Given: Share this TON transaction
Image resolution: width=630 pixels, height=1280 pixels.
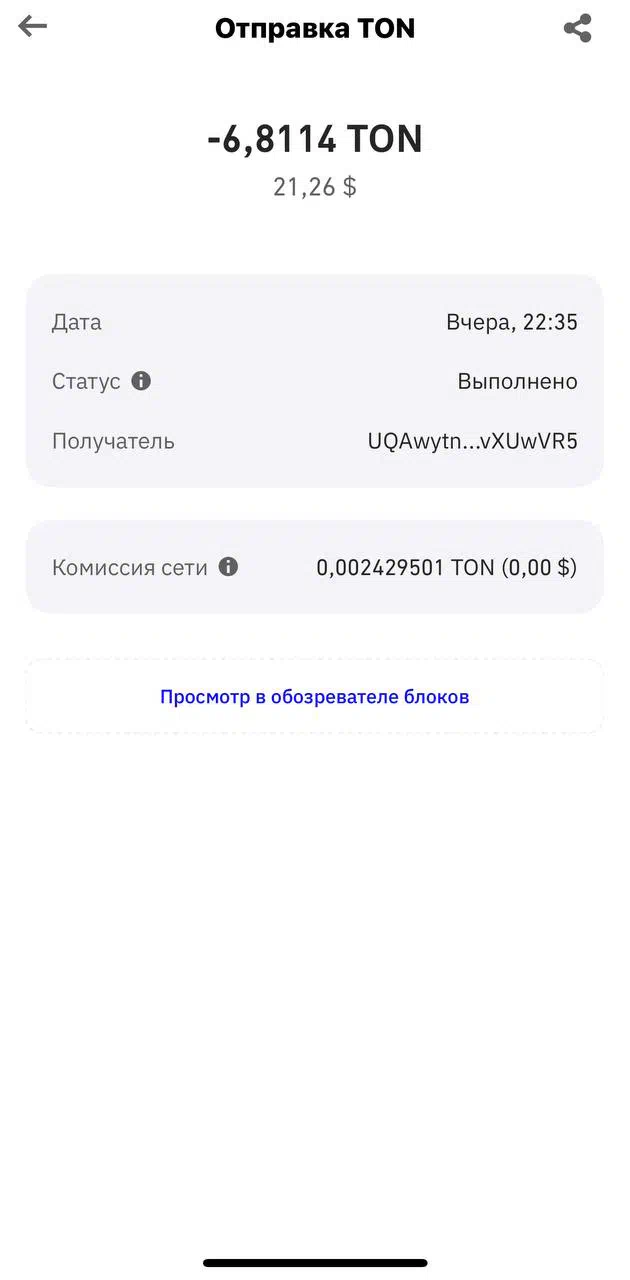Looking at the screenshot, I should [x=577, y=28].
